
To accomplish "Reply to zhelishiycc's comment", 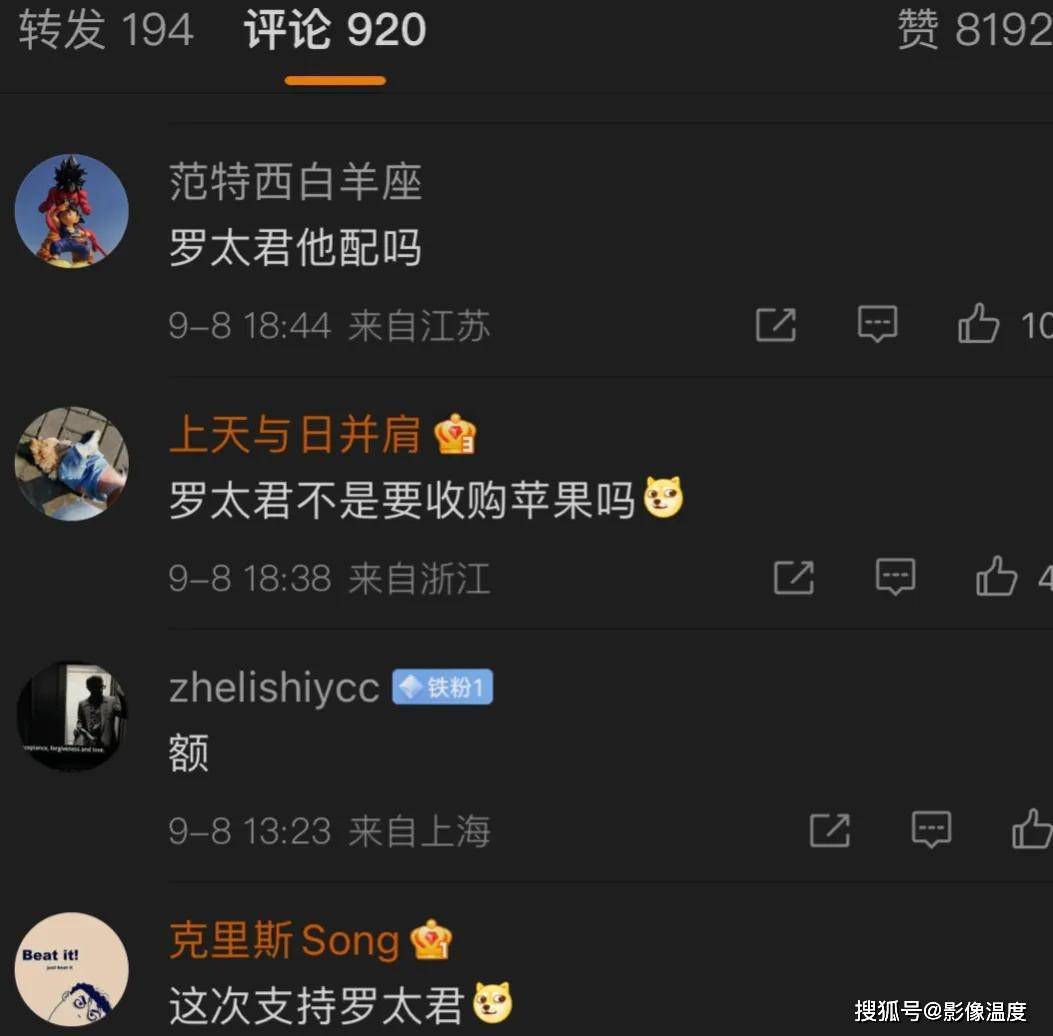I will coord(931,829).
